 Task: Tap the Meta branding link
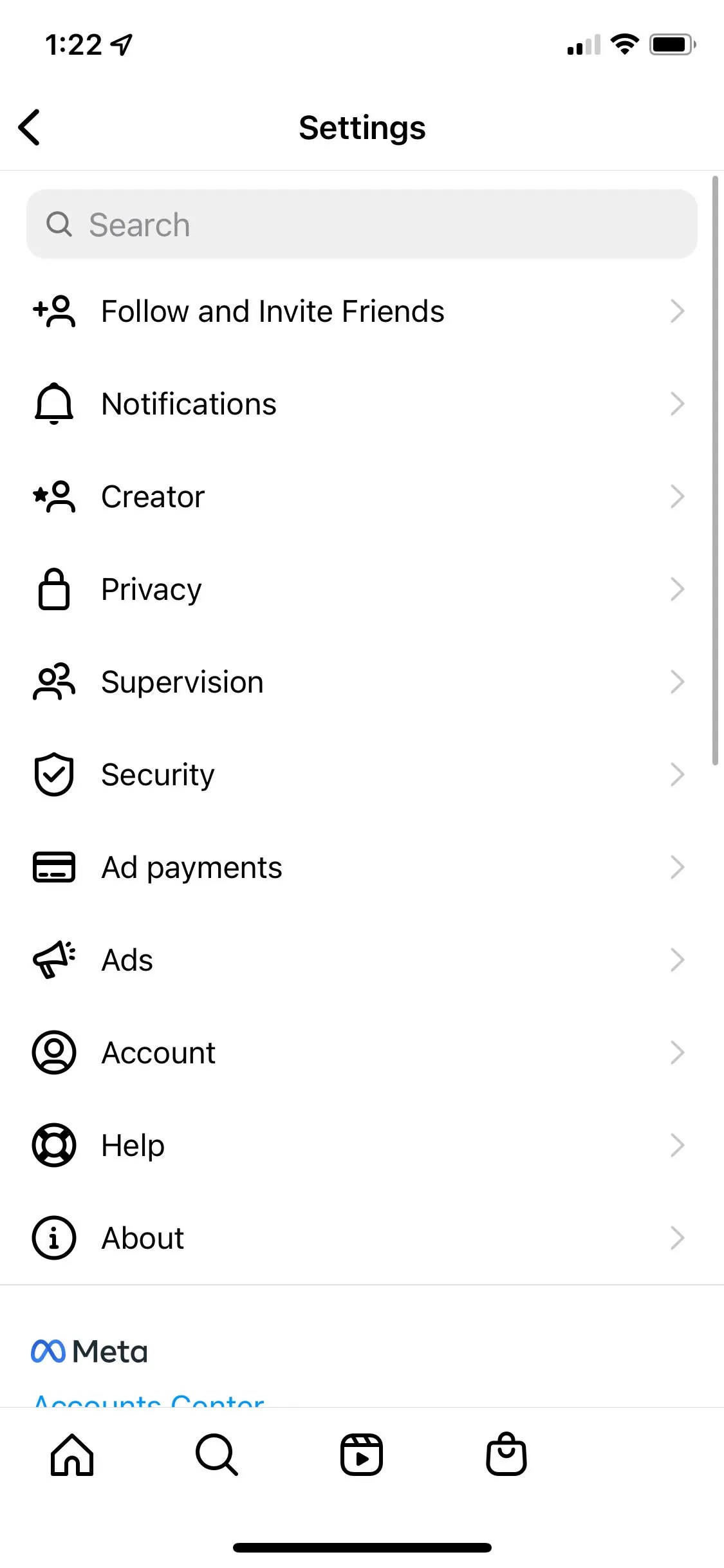(90, 1350)
